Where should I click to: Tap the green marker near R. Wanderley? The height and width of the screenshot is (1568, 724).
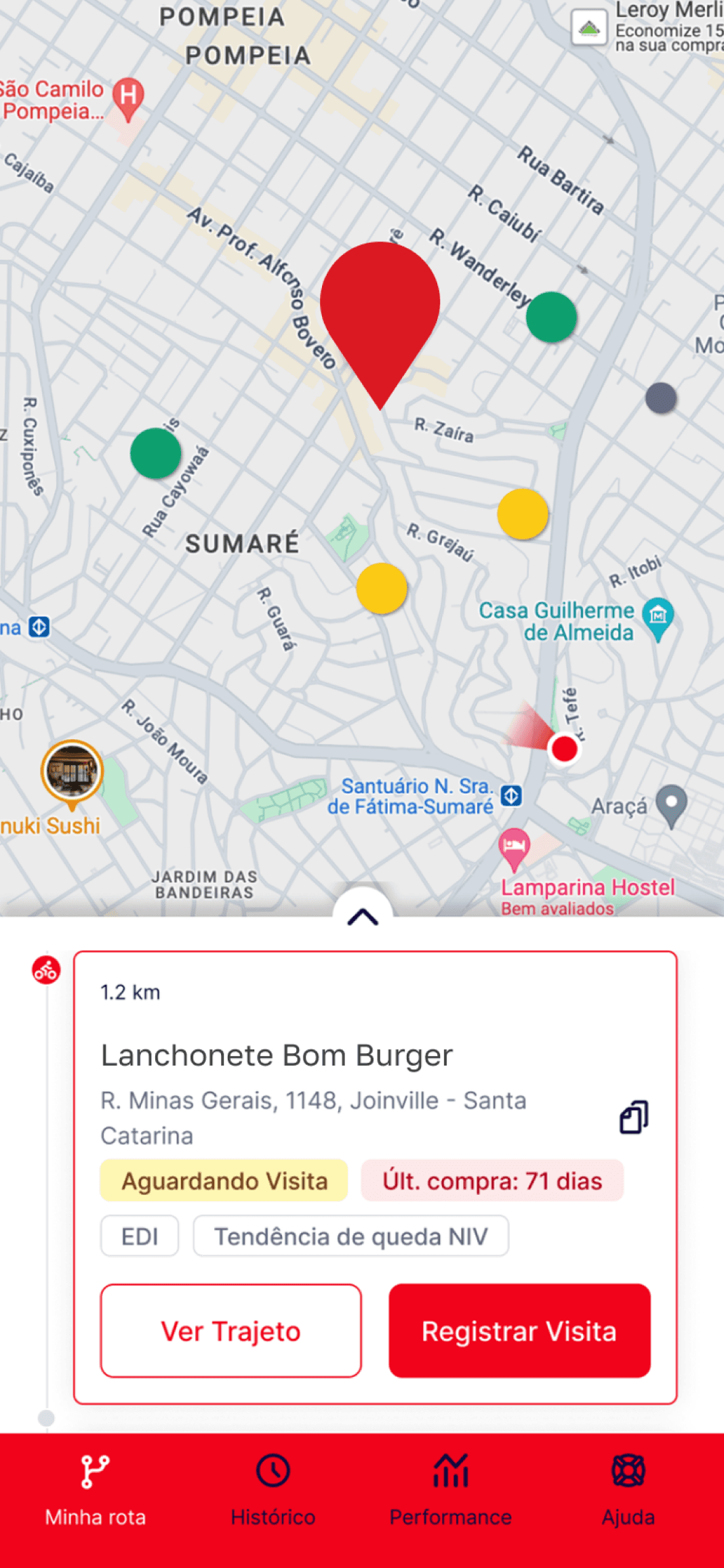(x=551, y=317)
